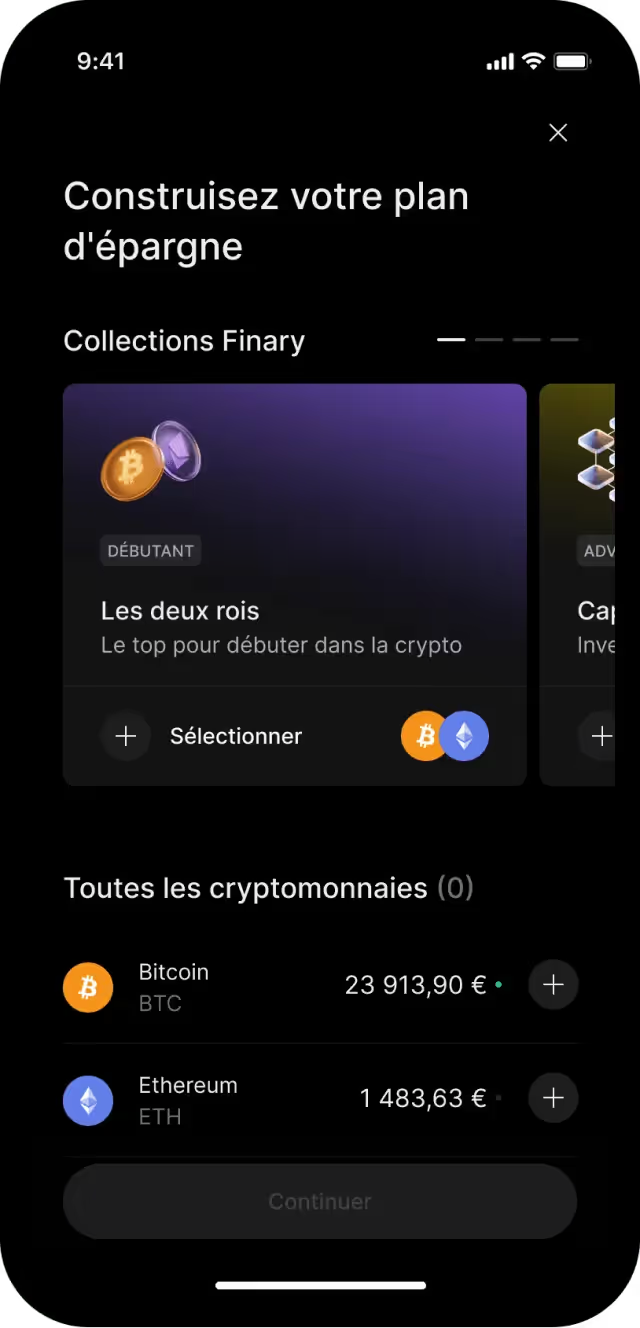Screen dimensions: 640x1328
Task: Add Ethereum with its plus button
Action: pos(553,1098)
